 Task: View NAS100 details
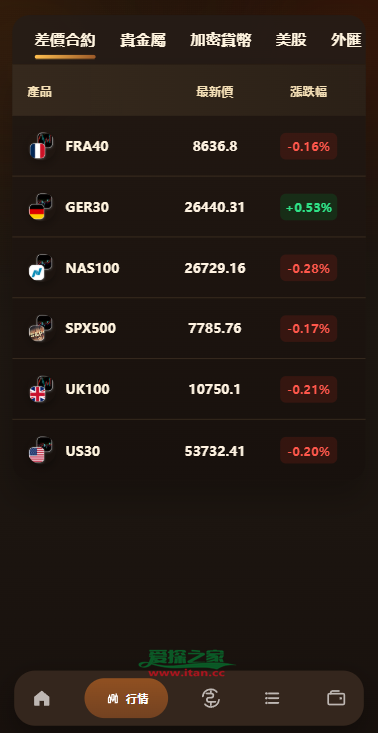pos(189,268)
